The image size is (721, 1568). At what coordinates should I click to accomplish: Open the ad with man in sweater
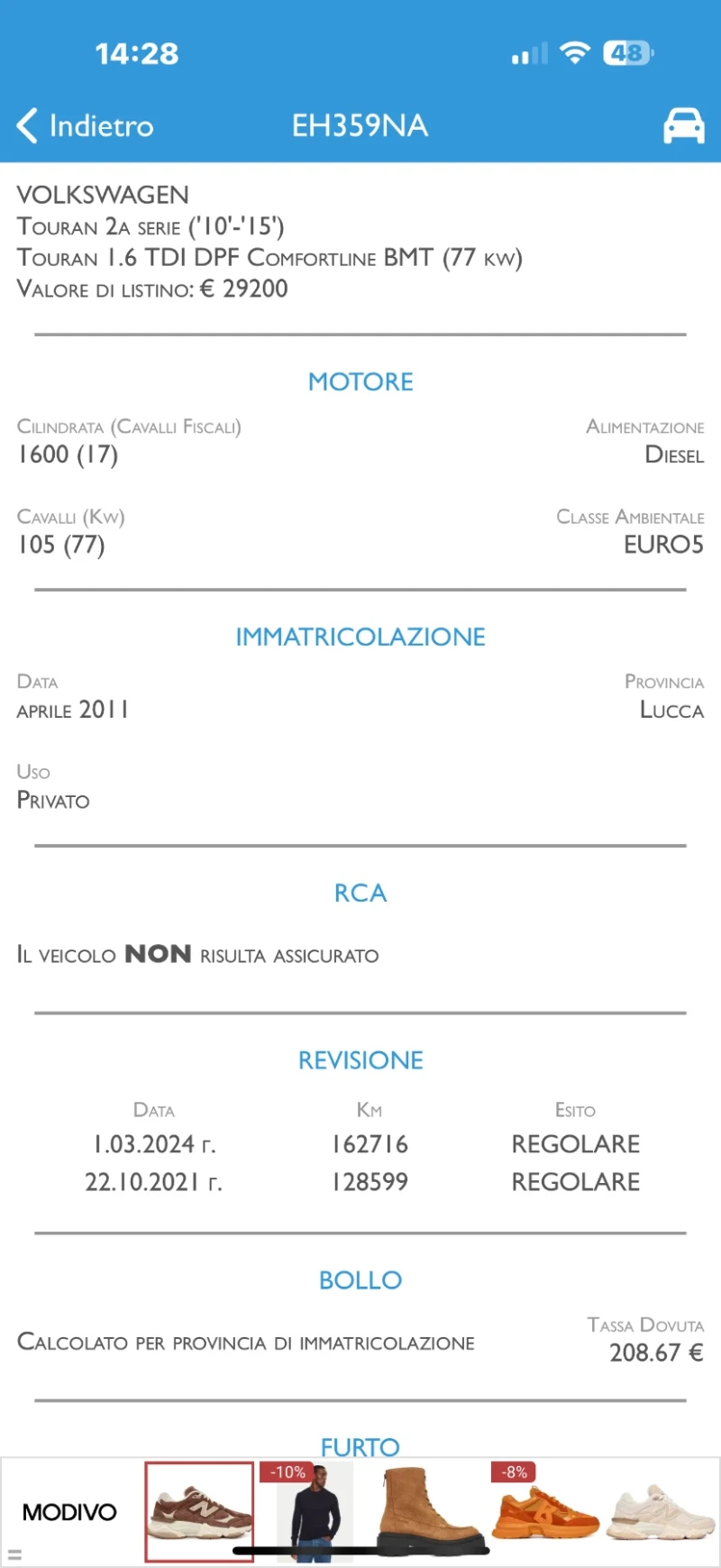click(306, 1511)
